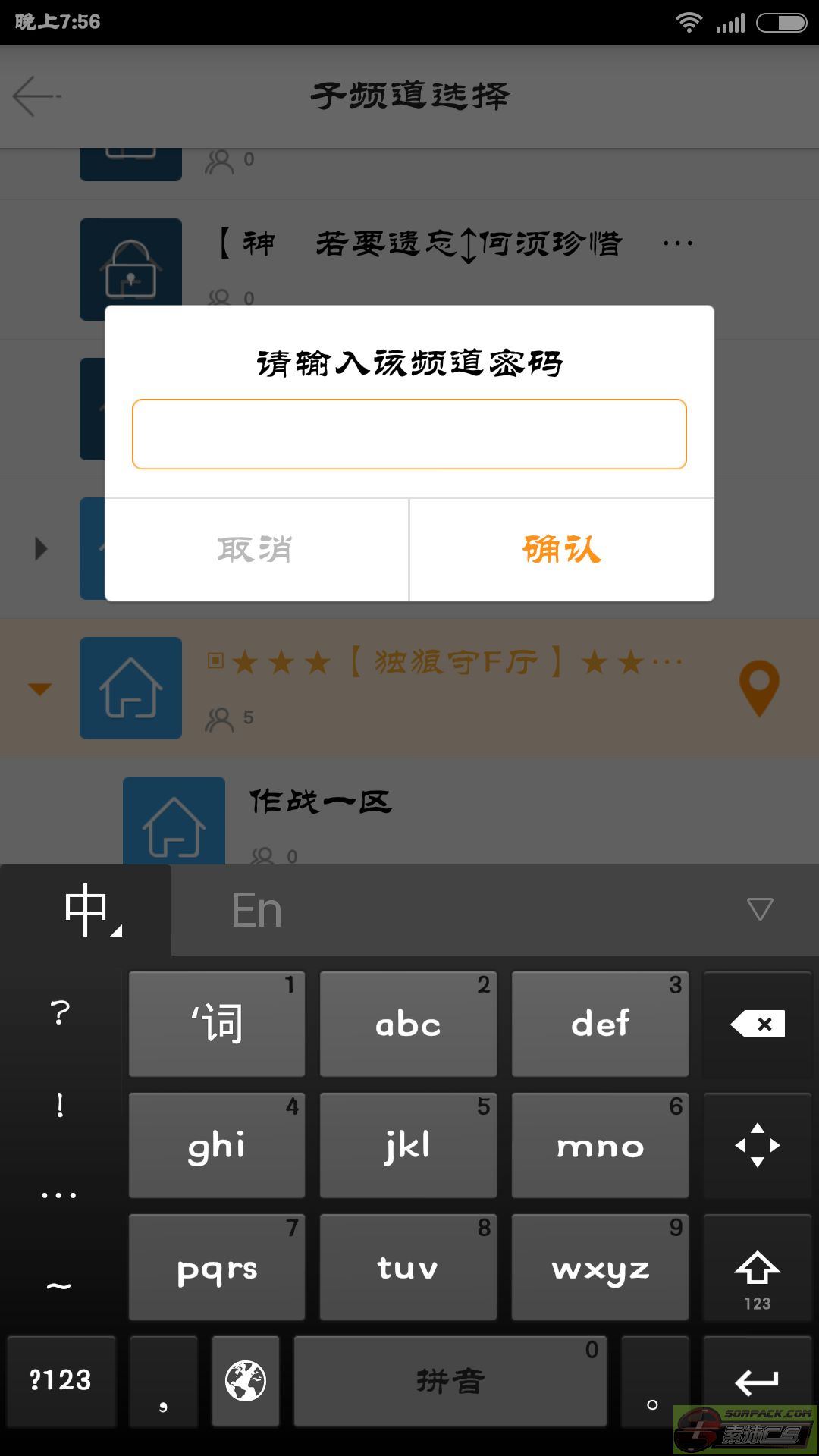
Task: Tap the channel password input field
Action: pyautogui.click(x=409, y=434)
